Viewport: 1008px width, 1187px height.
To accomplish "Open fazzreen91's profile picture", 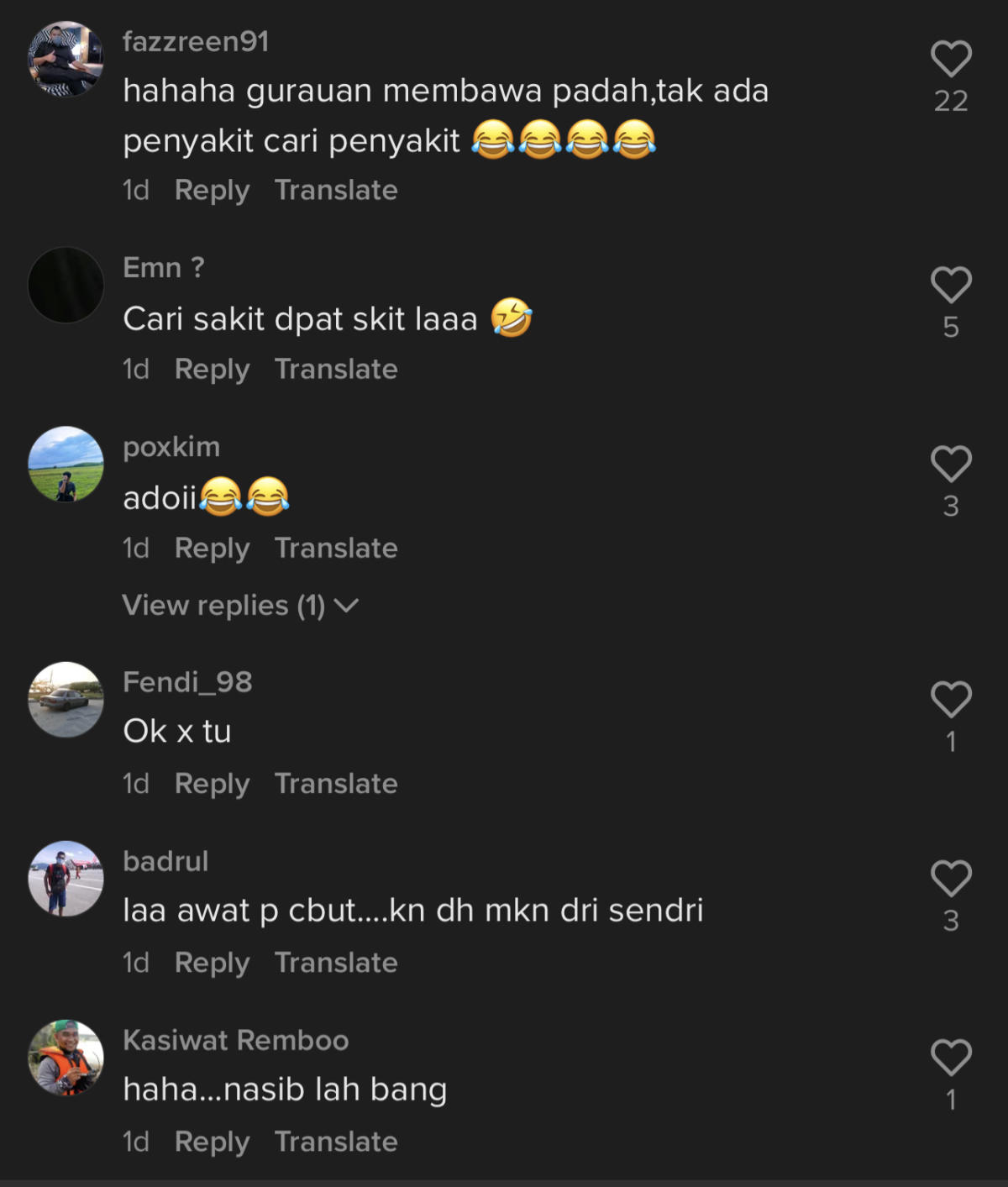I will pos(66,59).
